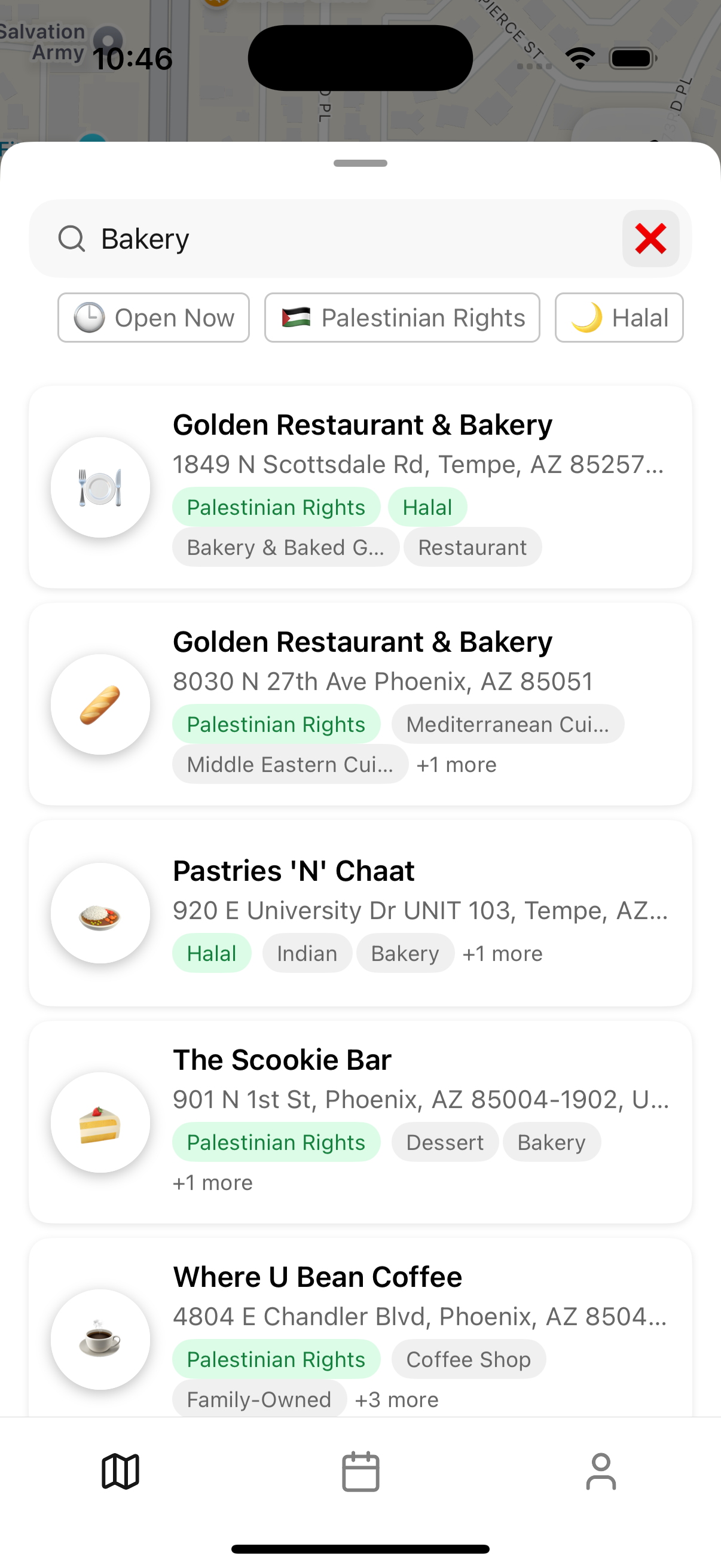Expand '+1 more' tags on Golden Restaurant Phoenix
Image resolution: width=721 pixels, height=1568 pixels.
pyautogui.click(x=456, y=764)
